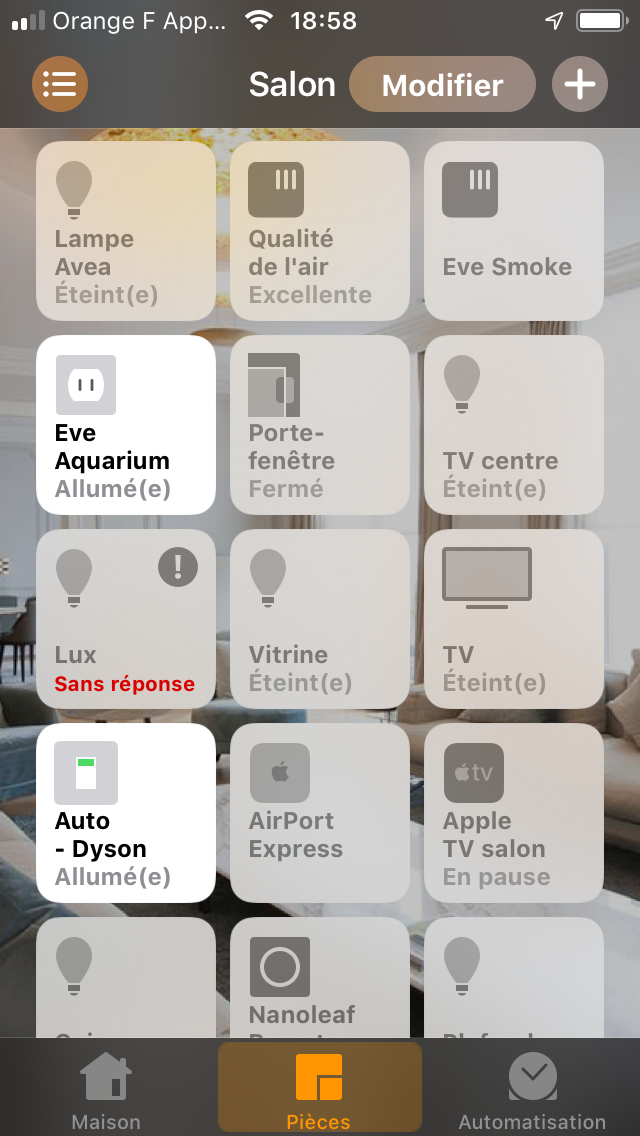The height and width of the screenshot is (1136, 640).
Task: Select the Nanoleaf tile
Action: [320, 977]
